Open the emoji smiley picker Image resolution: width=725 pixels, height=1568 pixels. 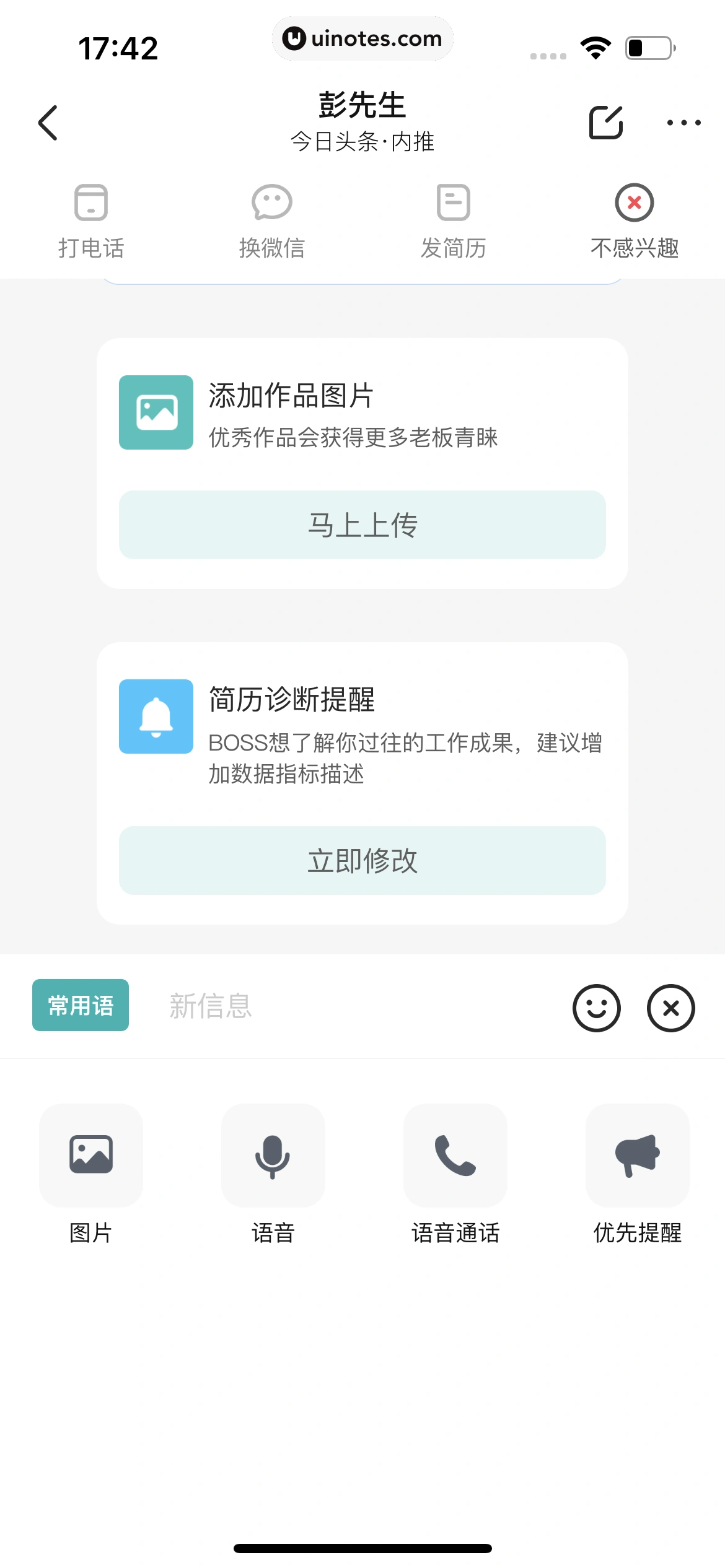pyautogui.click(x=597, y=1008)
